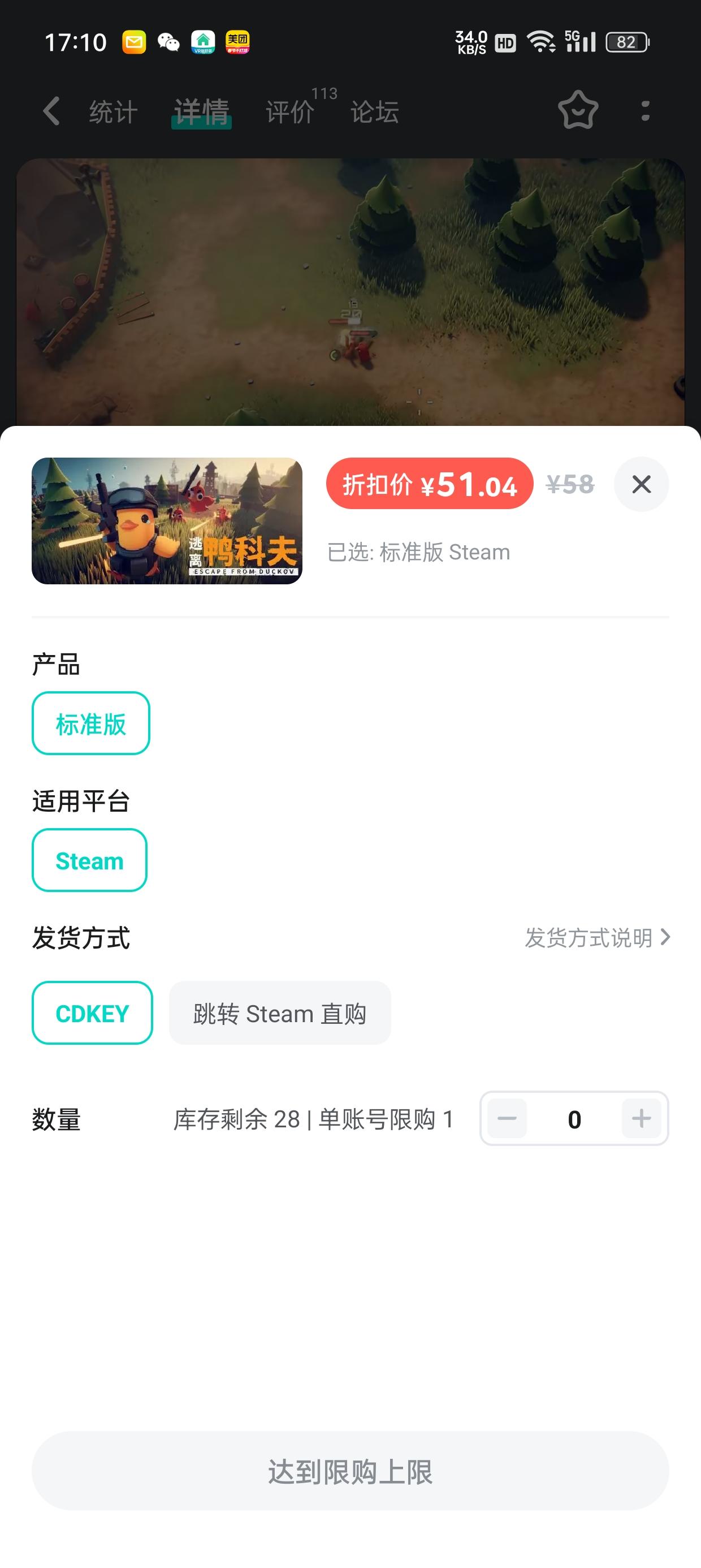701x1568 pixels.
Task: Select the Steam platform option
Action: click(x=89, y=860)
